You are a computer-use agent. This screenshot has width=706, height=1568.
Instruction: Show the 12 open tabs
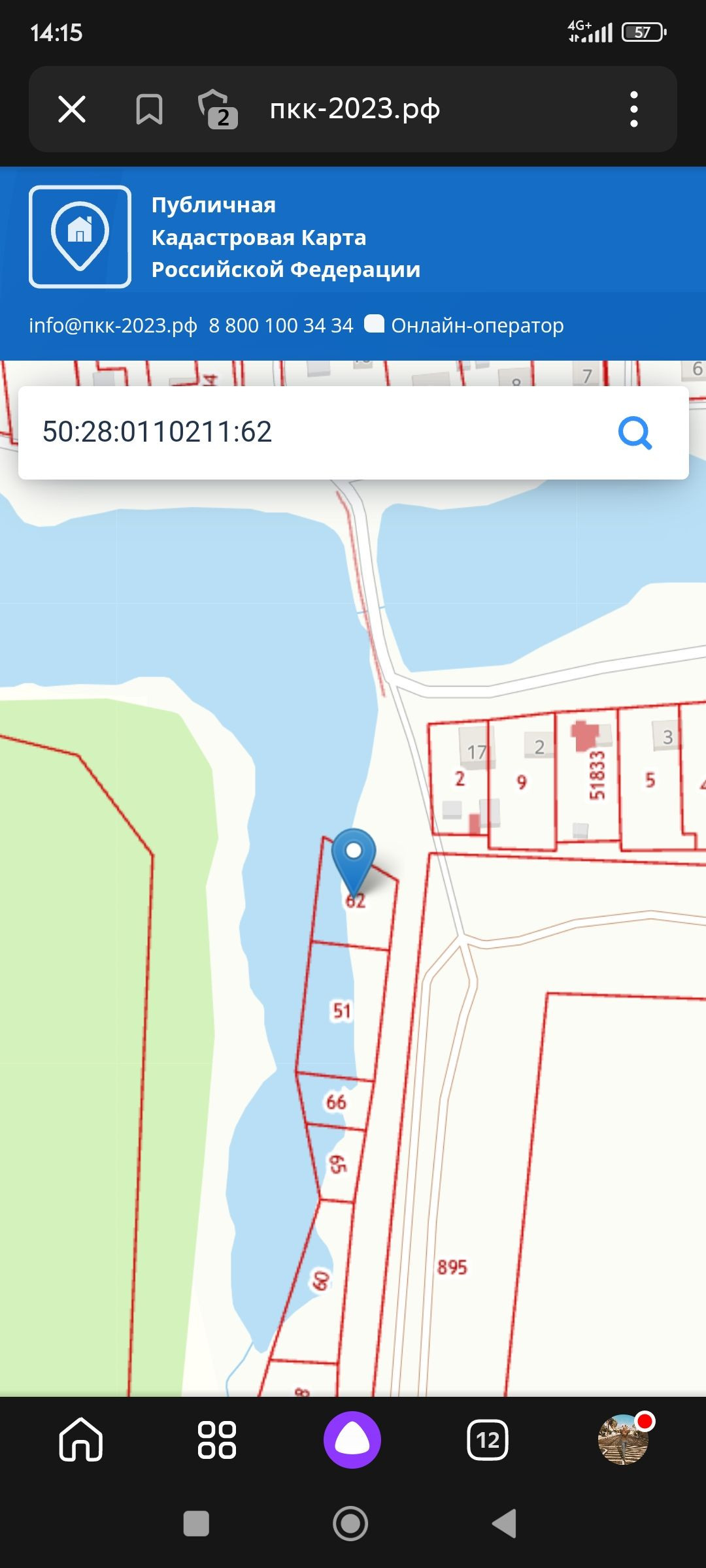tap(488, 1440)
